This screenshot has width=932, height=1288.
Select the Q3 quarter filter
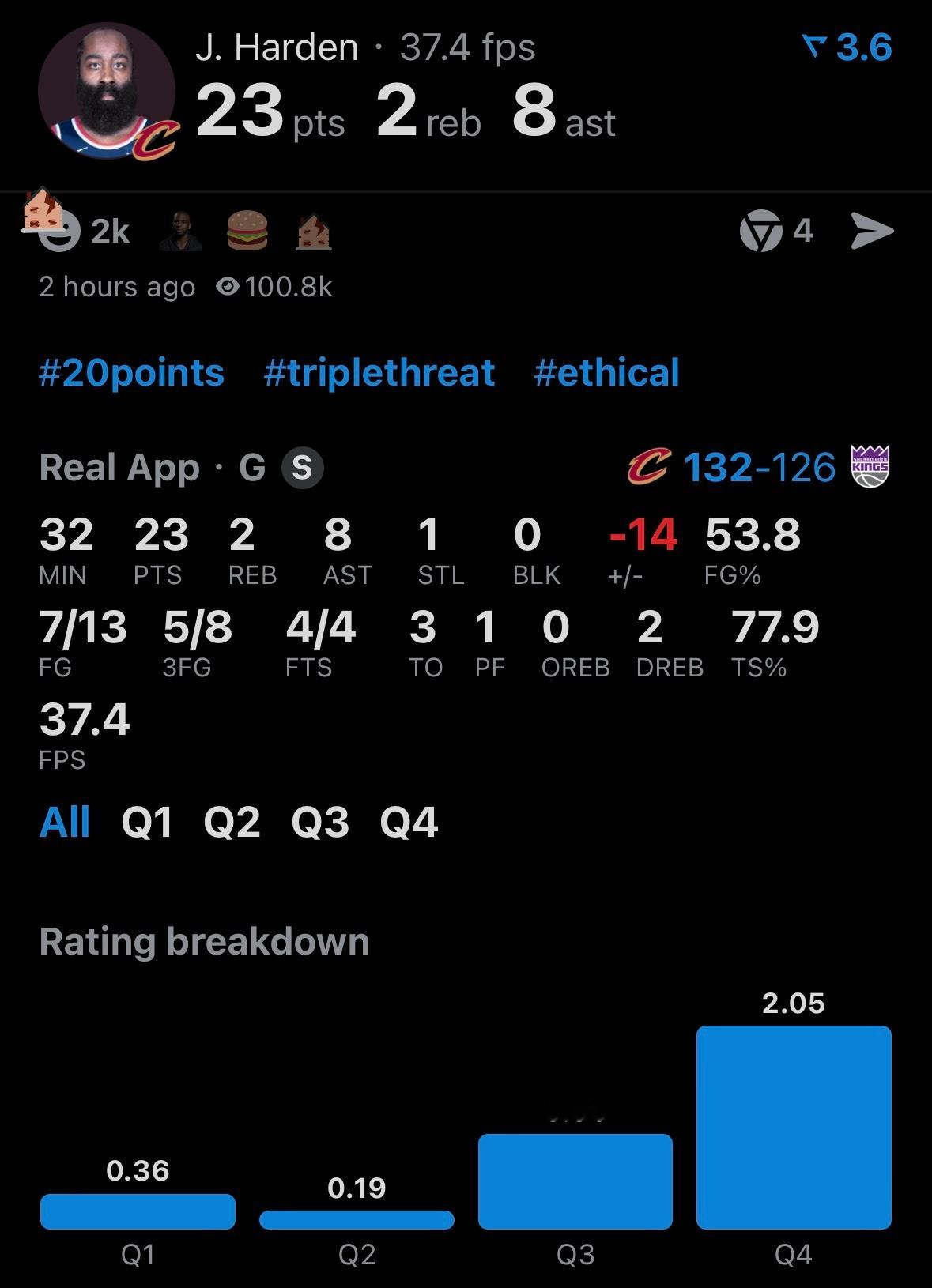(319, 823)
